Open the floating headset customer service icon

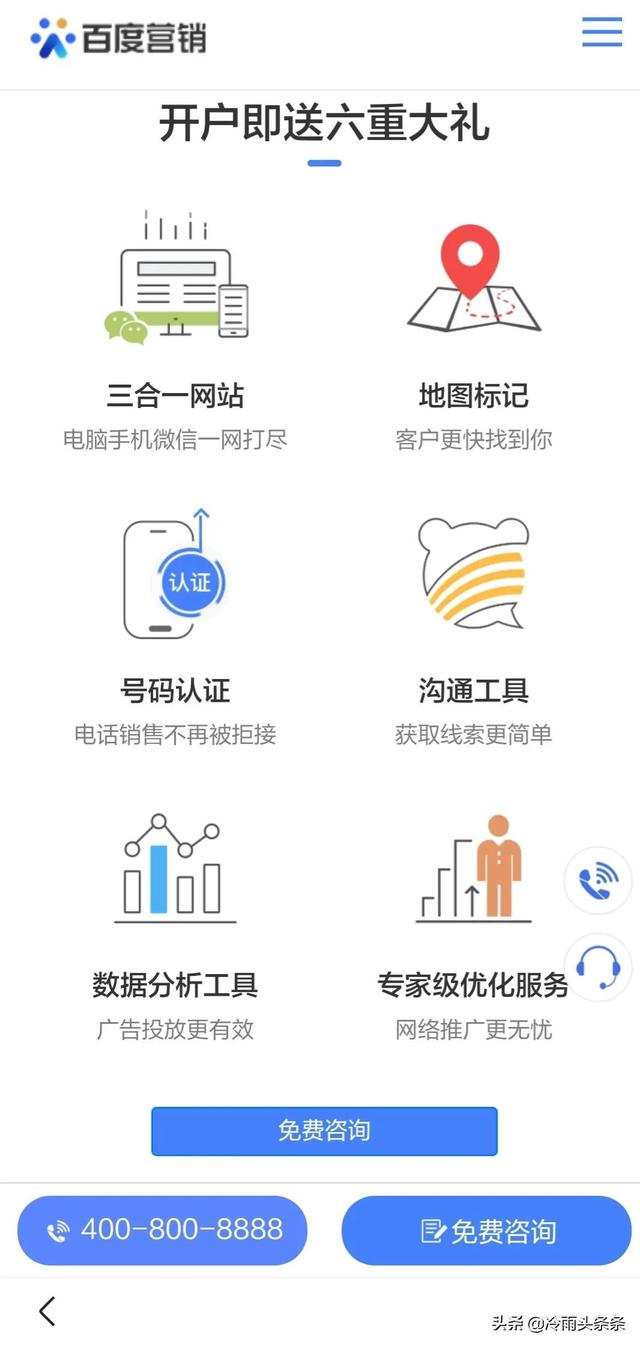(598, 967)
